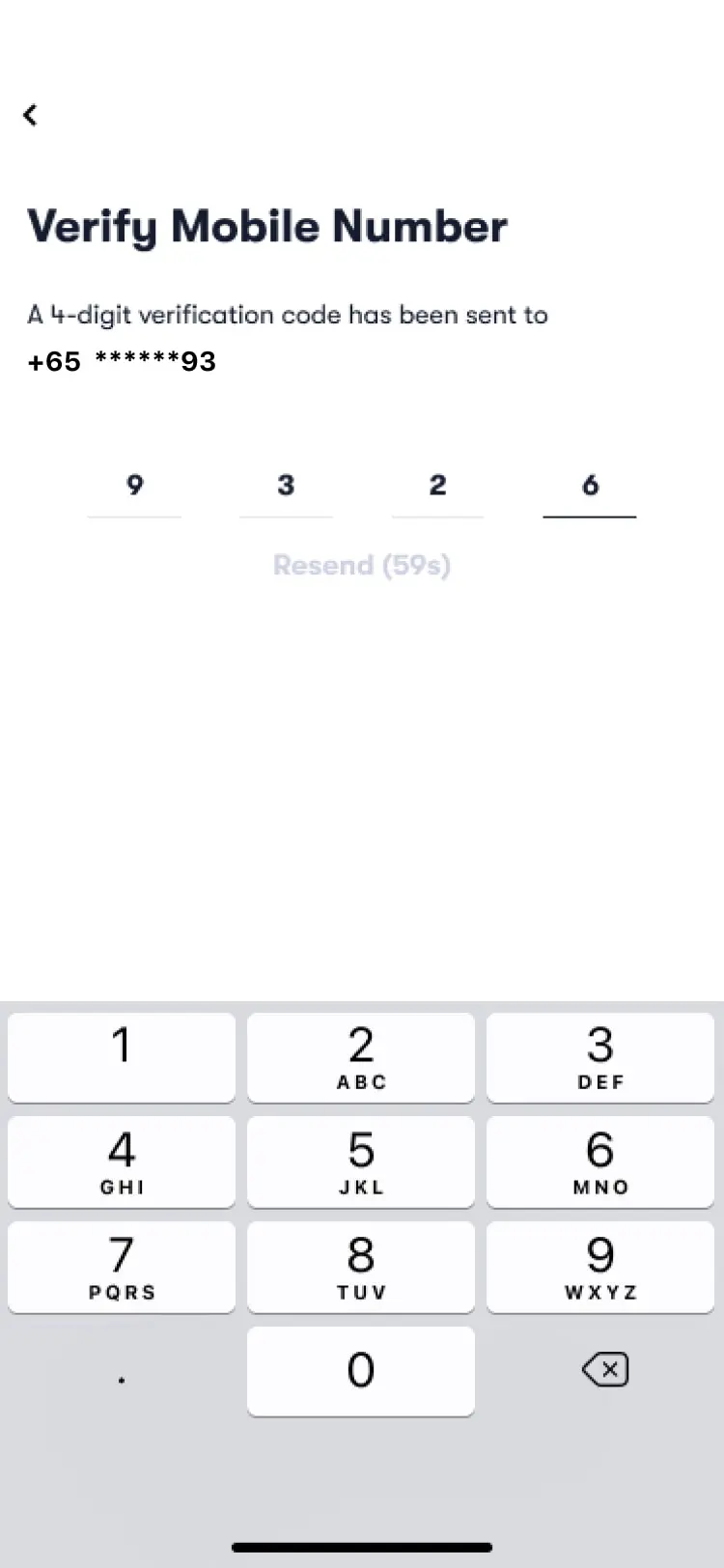This screenshot has height=1568, width=724.
Task: Tap the backspace key on the keypad
Action: (604, 1370)
